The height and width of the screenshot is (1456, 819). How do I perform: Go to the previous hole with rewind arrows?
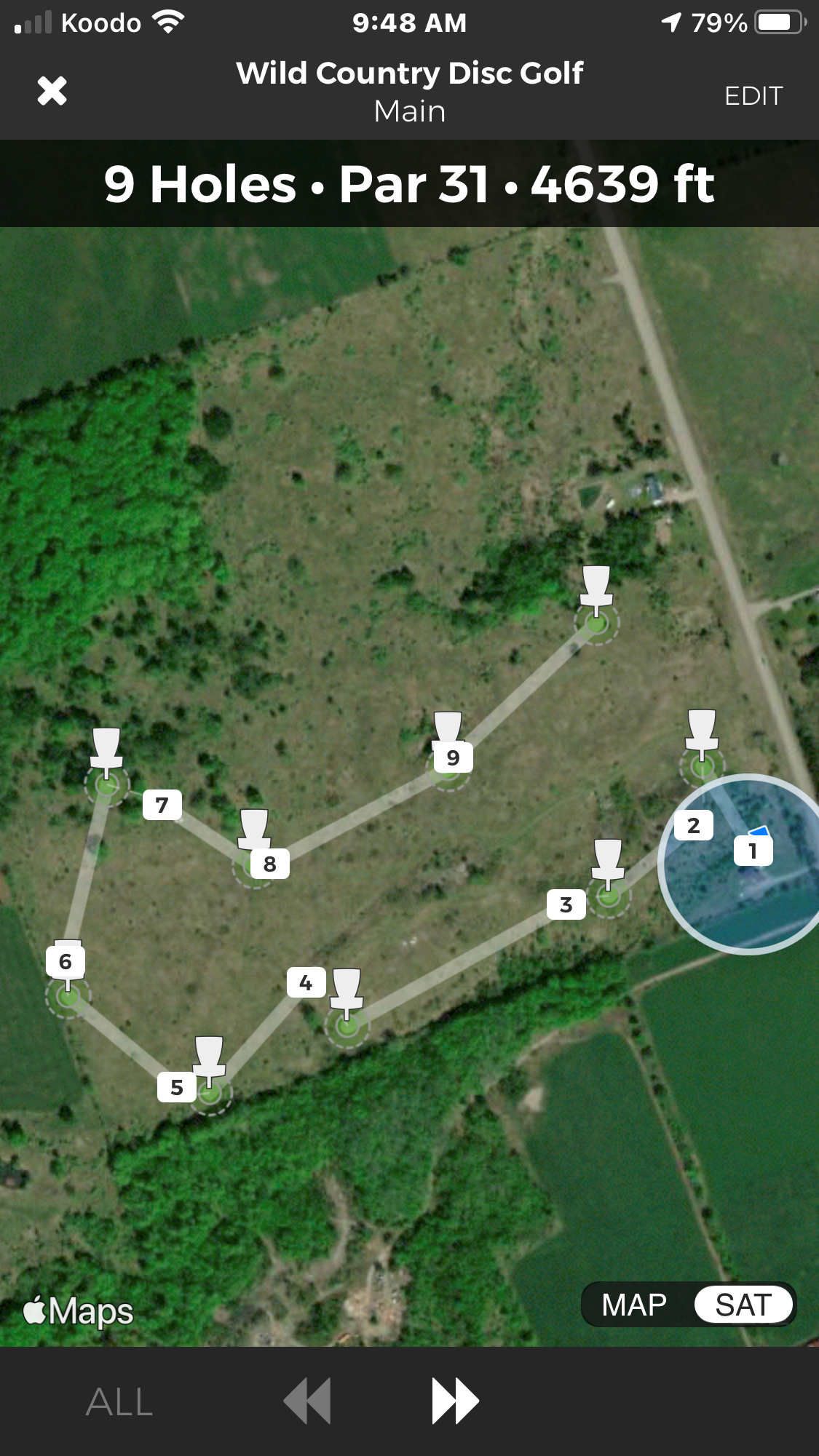[x=307, y=1401]
